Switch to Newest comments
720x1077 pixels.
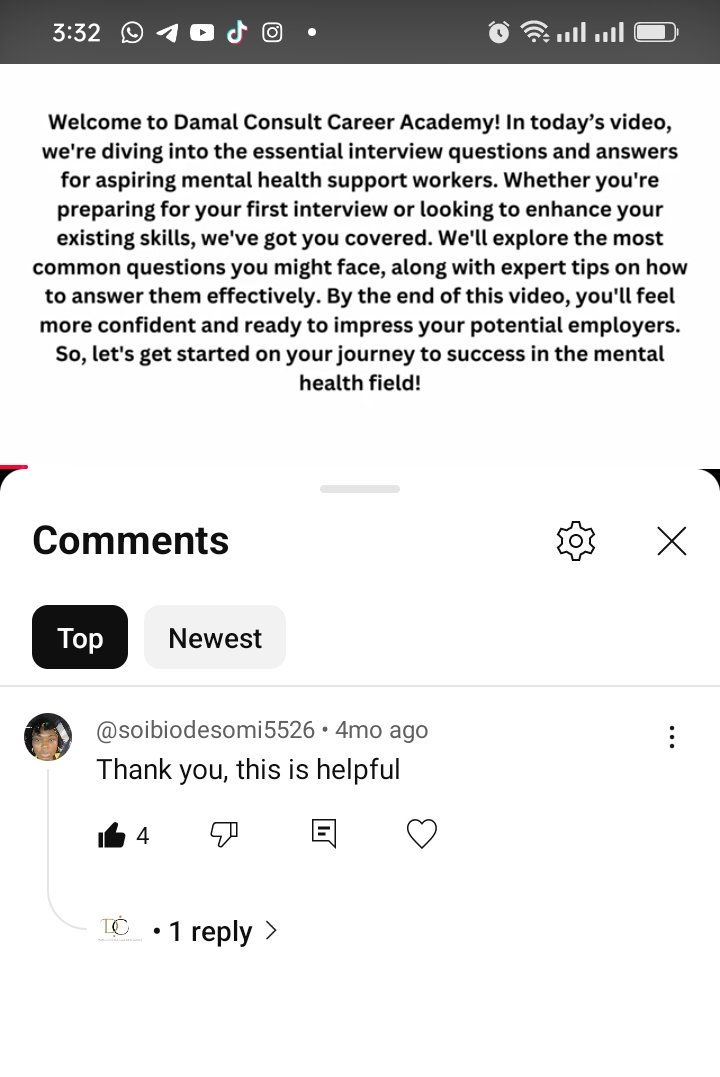coord(215,637)
